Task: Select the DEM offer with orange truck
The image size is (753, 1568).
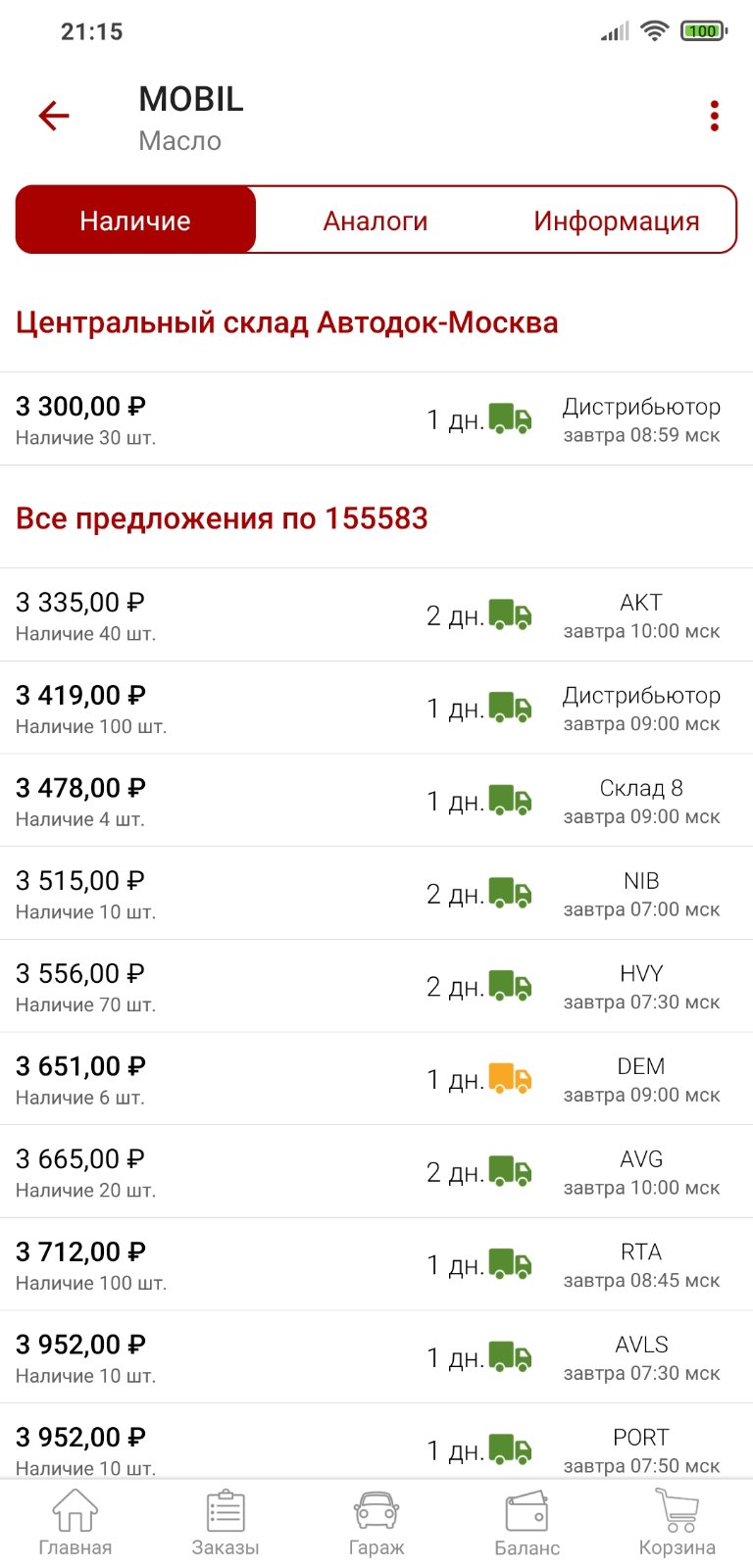Action: pyautogui.click(x=376, y=1079)
